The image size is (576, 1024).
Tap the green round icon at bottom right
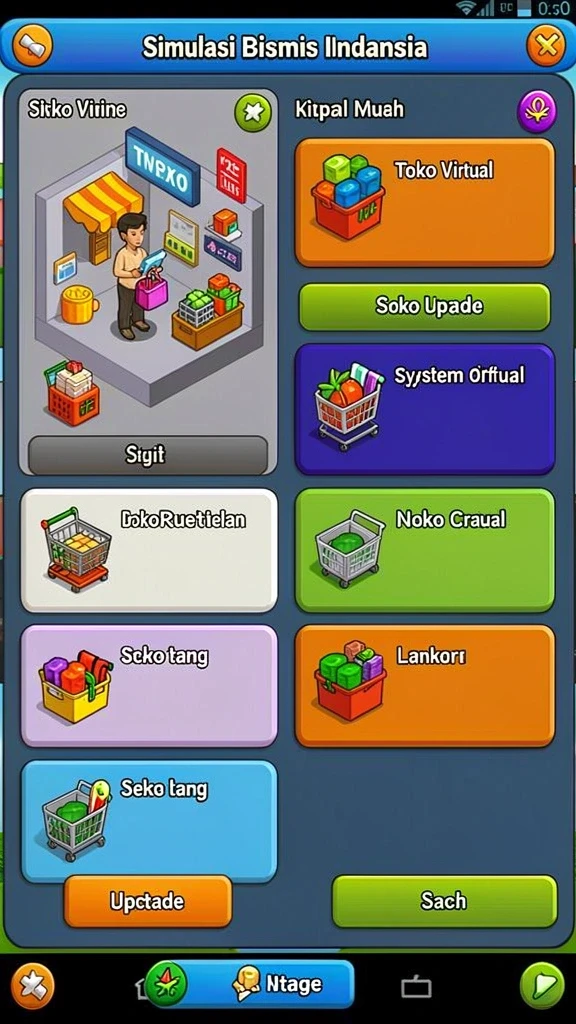(x=543, y=985)
